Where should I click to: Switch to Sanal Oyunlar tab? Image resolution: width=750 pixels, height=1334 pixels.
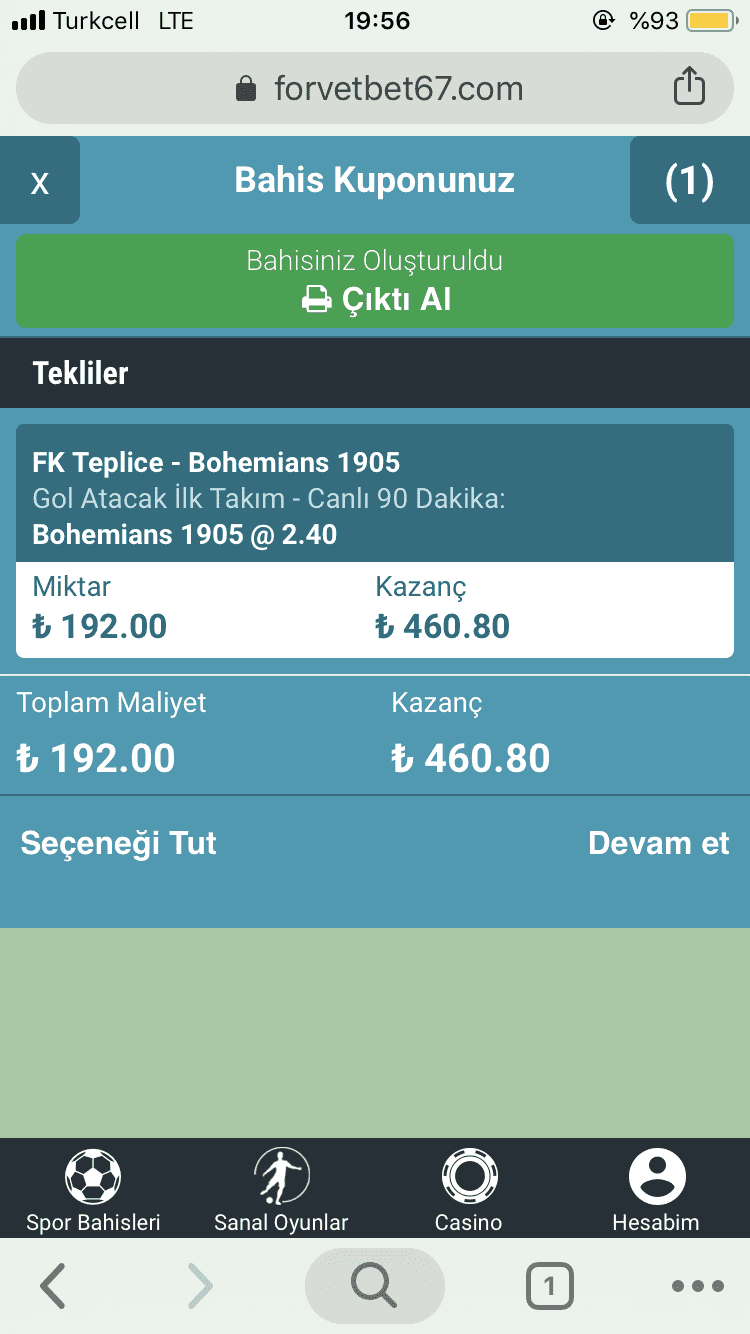(281, 1190)
